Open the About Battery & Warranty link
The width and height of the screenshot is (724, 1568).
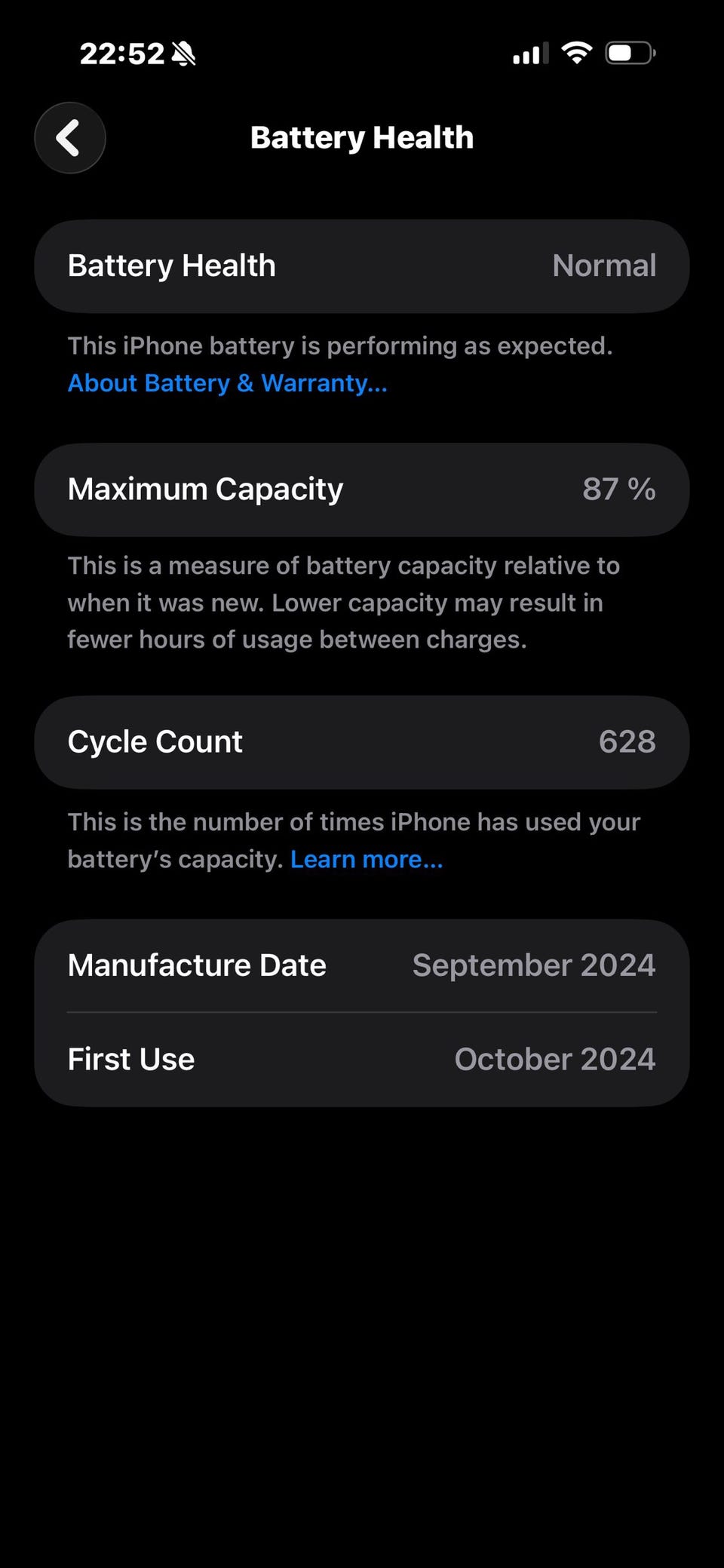pyautogui.click(x=227, y=383)
